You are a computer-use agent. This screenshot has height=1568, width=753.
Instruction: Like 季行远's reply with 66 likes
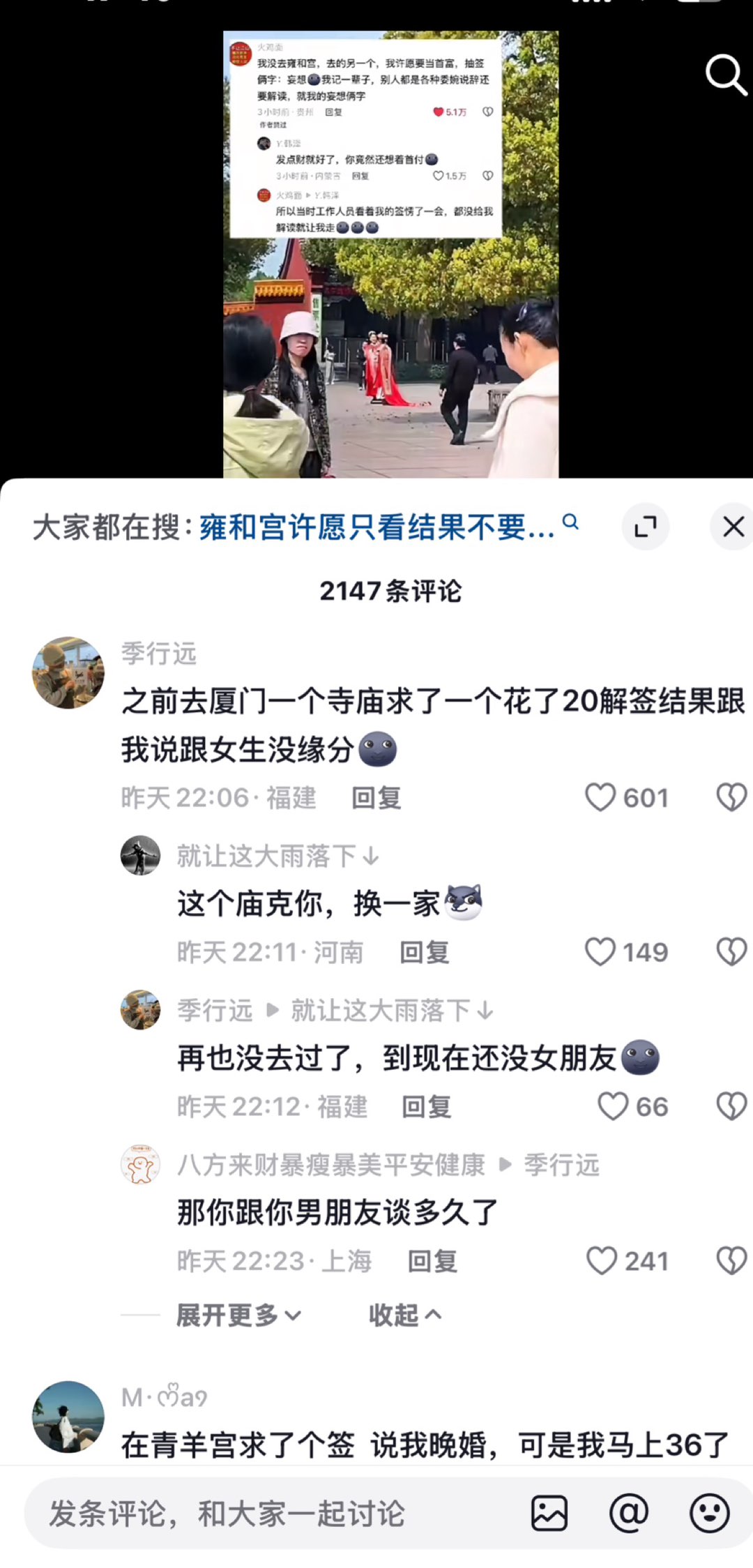(613, 1107)
